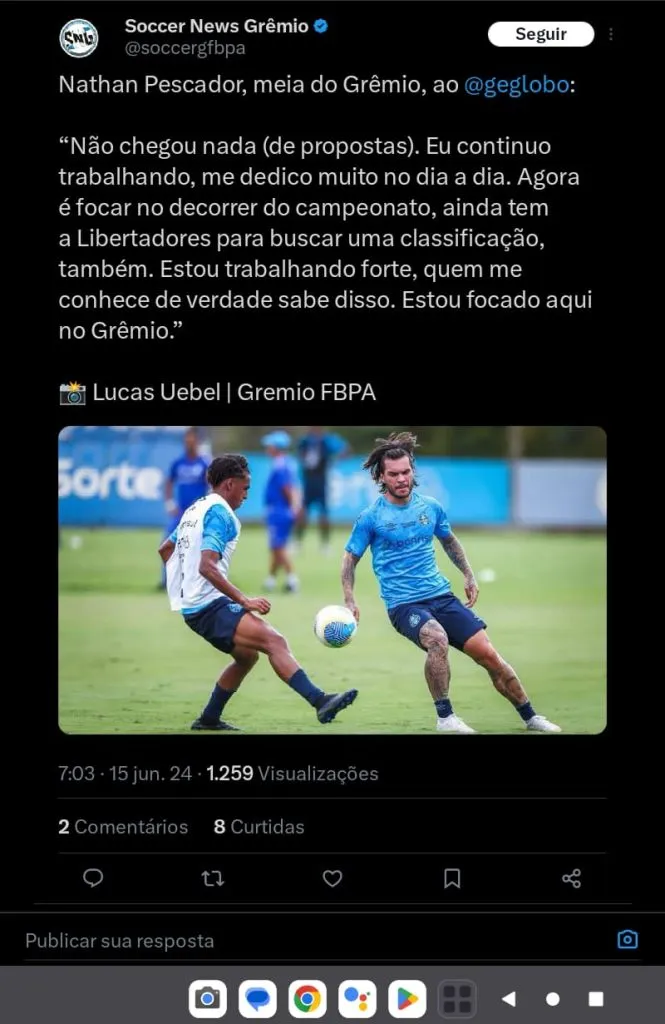Tap the Publicar sua resposta field
Screen dimensions: 665x1024
click(314, 940)
